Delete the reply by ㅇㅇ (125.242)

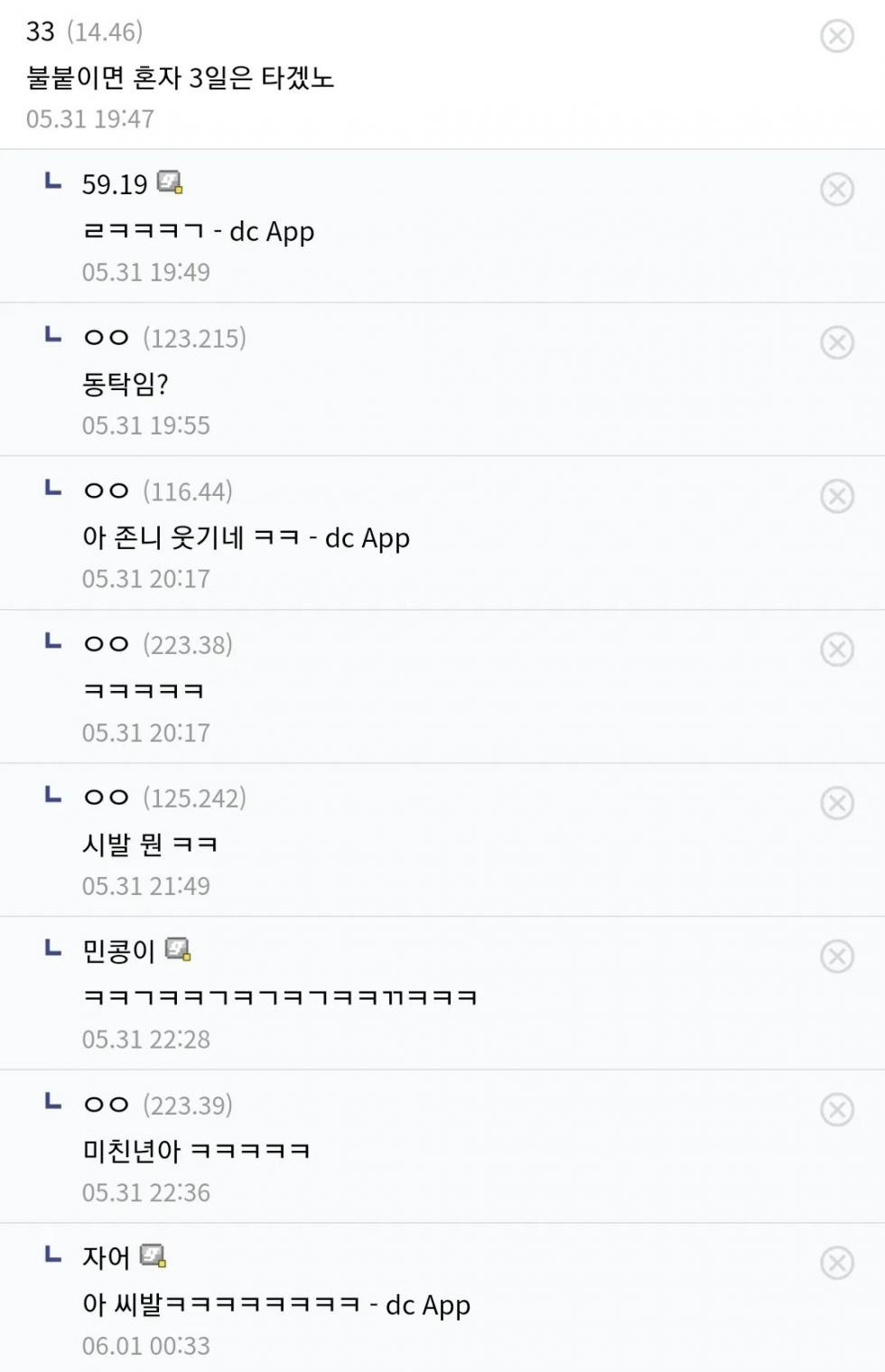coord(836,803)
